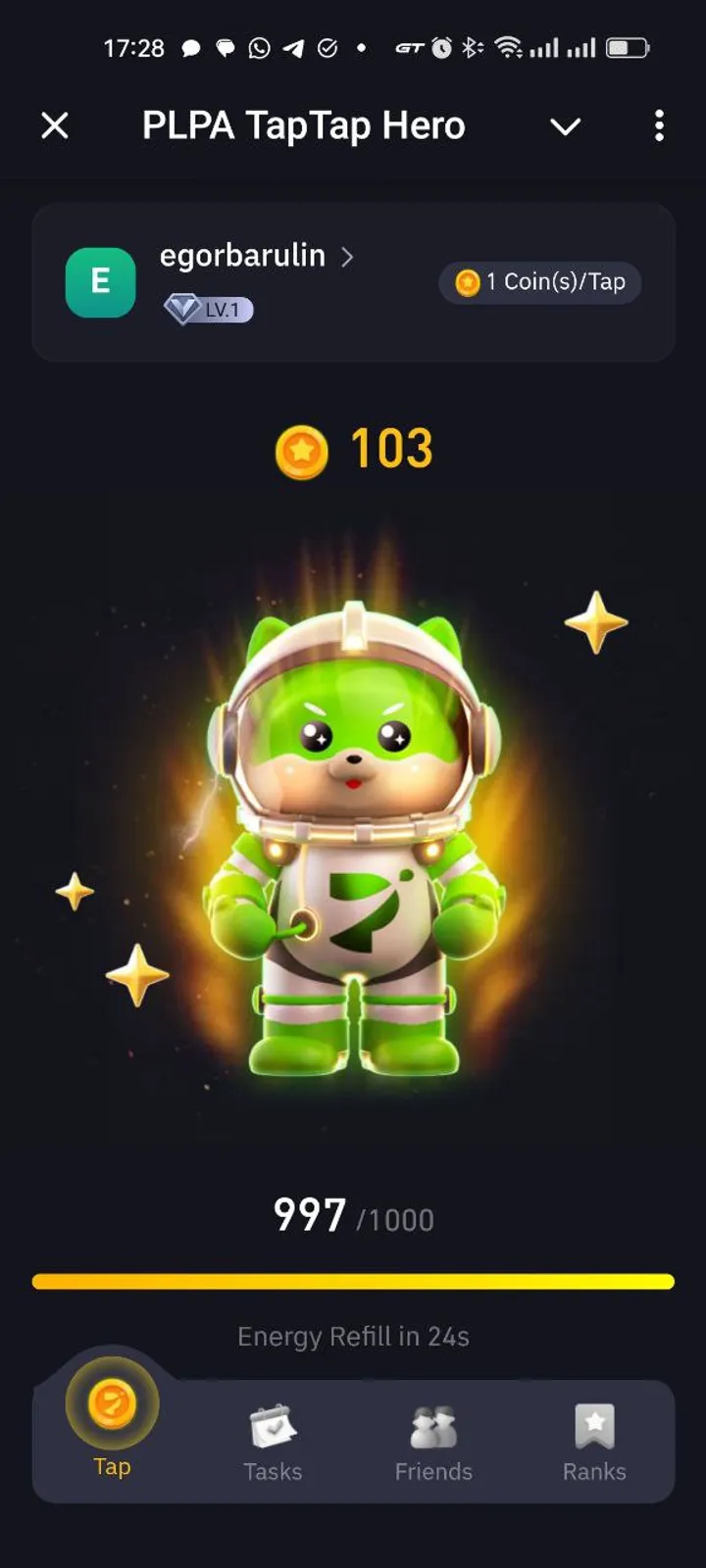Open profile via the arrow after egorbarulin
This screenshot has height=1568, width=706.
tap(348, 257)
